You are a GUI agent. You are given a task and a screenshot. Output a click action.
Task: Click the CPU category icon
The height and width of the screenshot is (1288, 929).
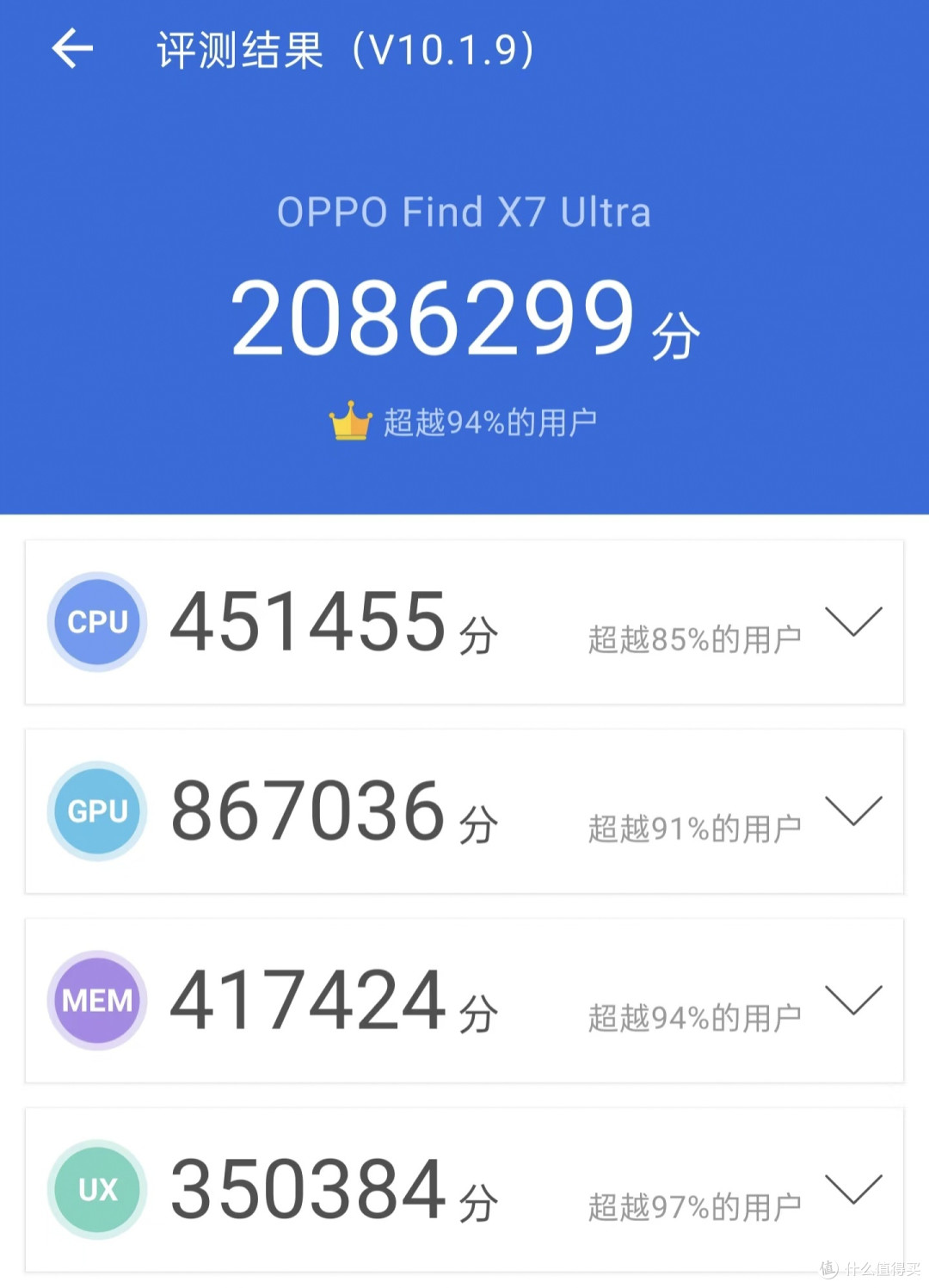(x=96, y=621)
